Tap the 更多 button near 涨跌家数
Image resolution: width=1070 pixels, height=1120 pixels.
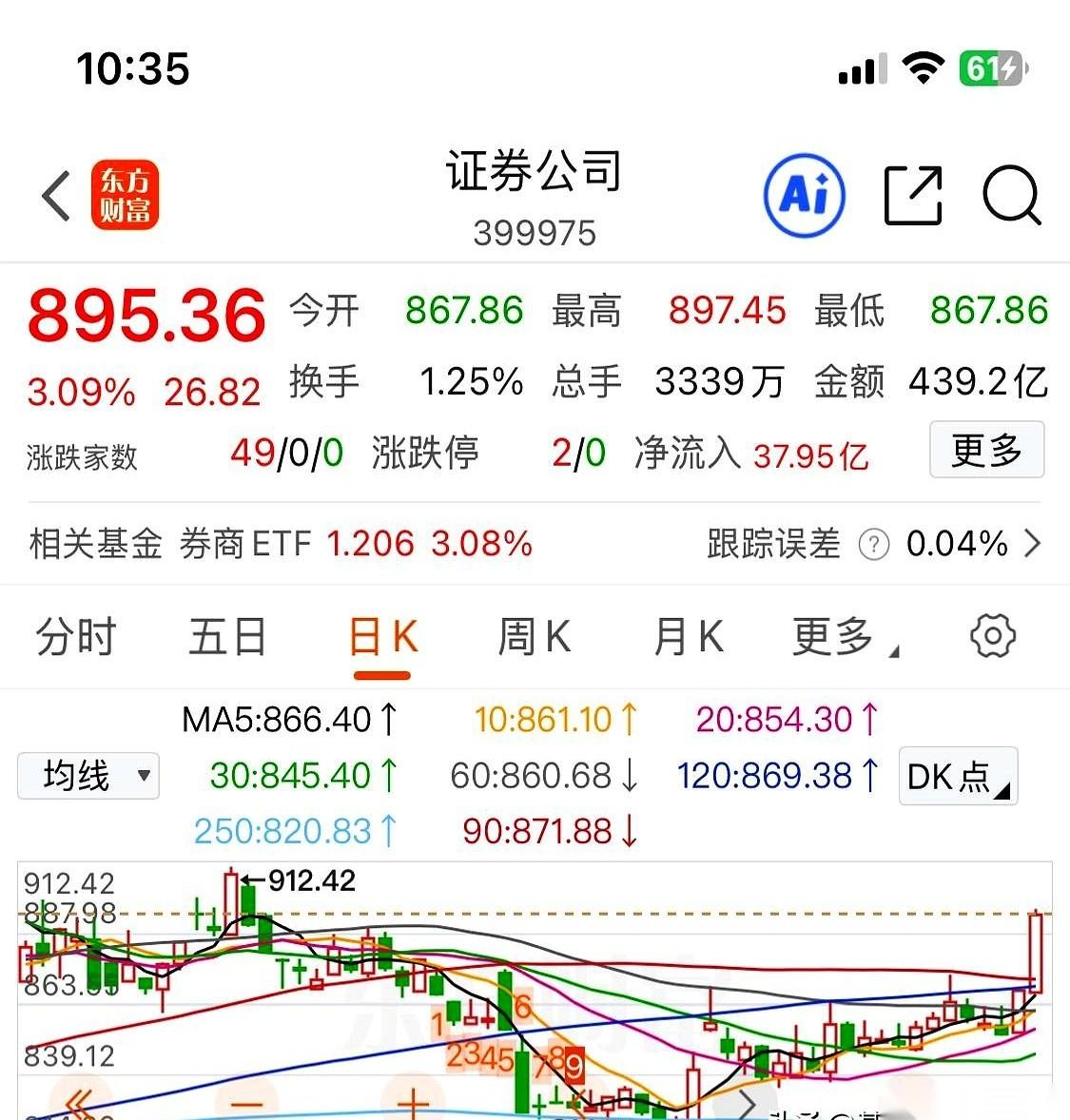tap(986, 451)
